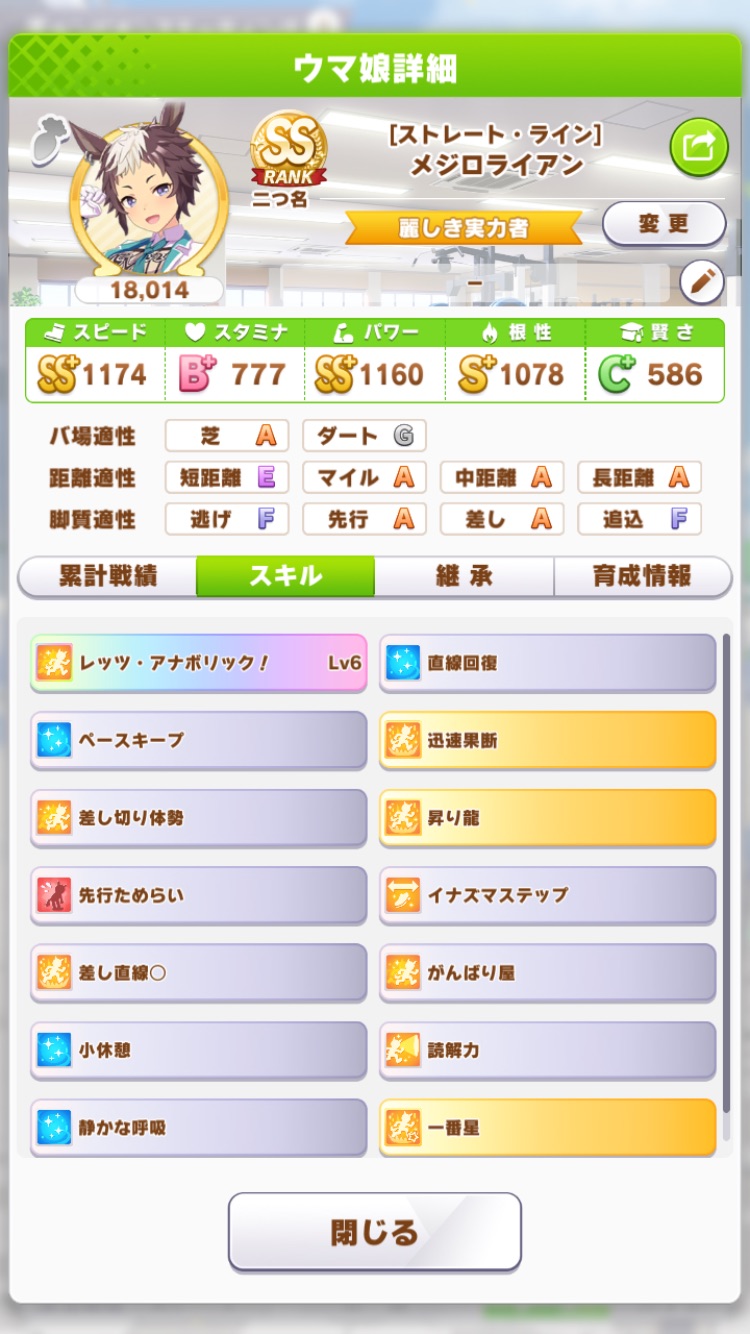Select the 昇り龍 skill
Viewport: 750px width, 1334px height.
[x=547, y=818]
